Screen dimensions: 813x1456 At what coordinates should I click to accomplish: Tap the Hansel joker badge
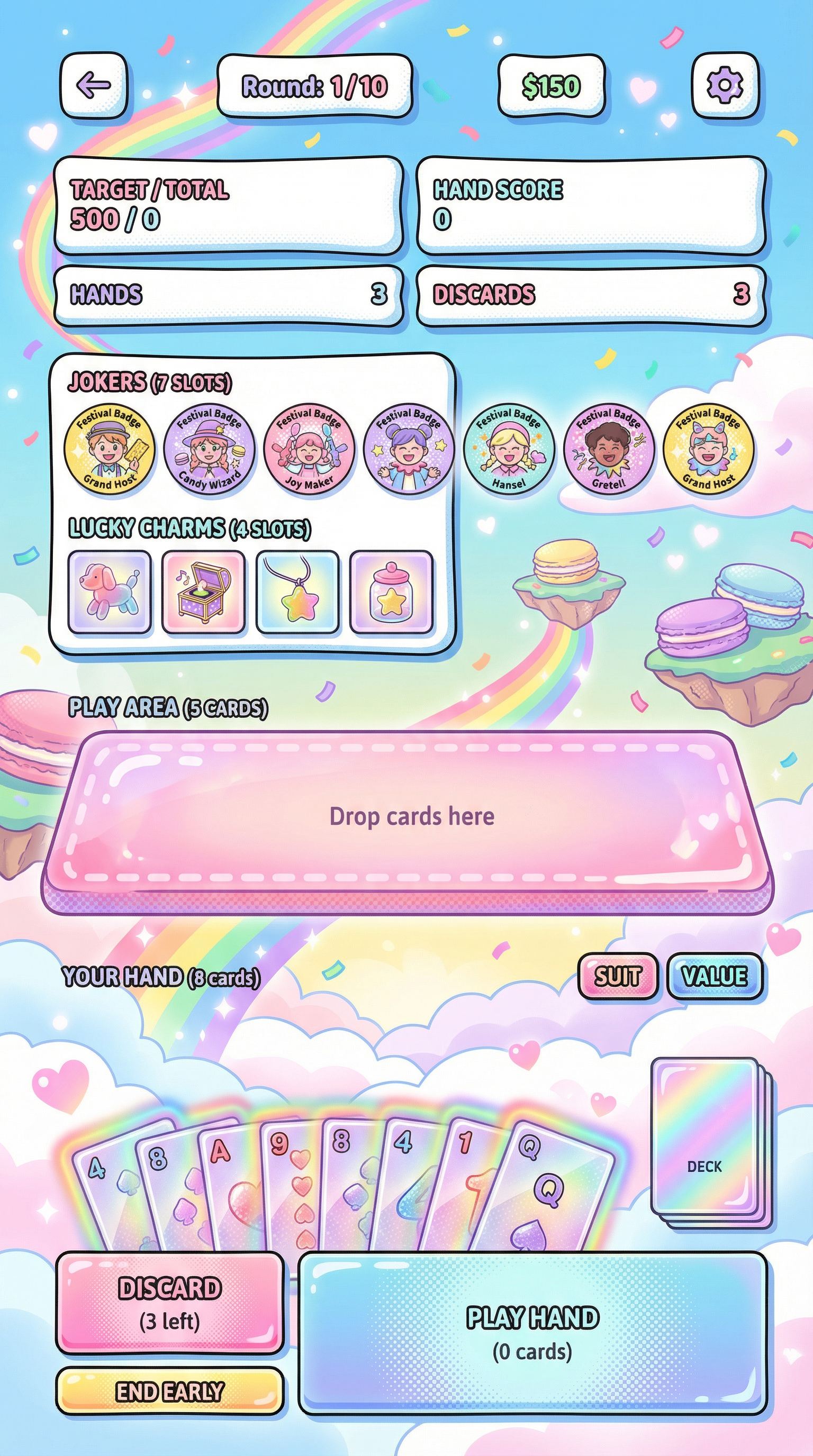click(x=508, y=449)
